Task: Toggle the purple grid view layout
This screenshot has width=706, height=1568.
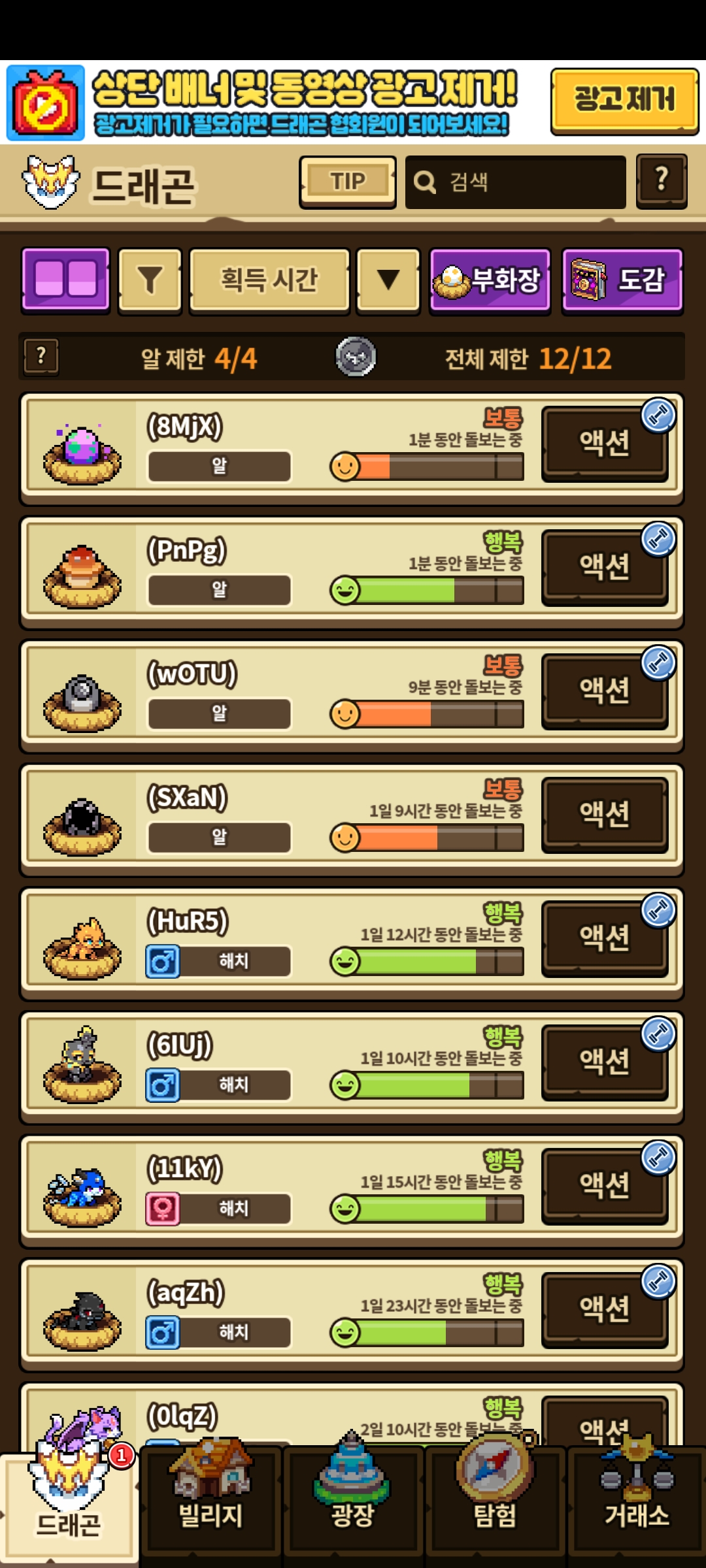Action: [x=65, y=280]
